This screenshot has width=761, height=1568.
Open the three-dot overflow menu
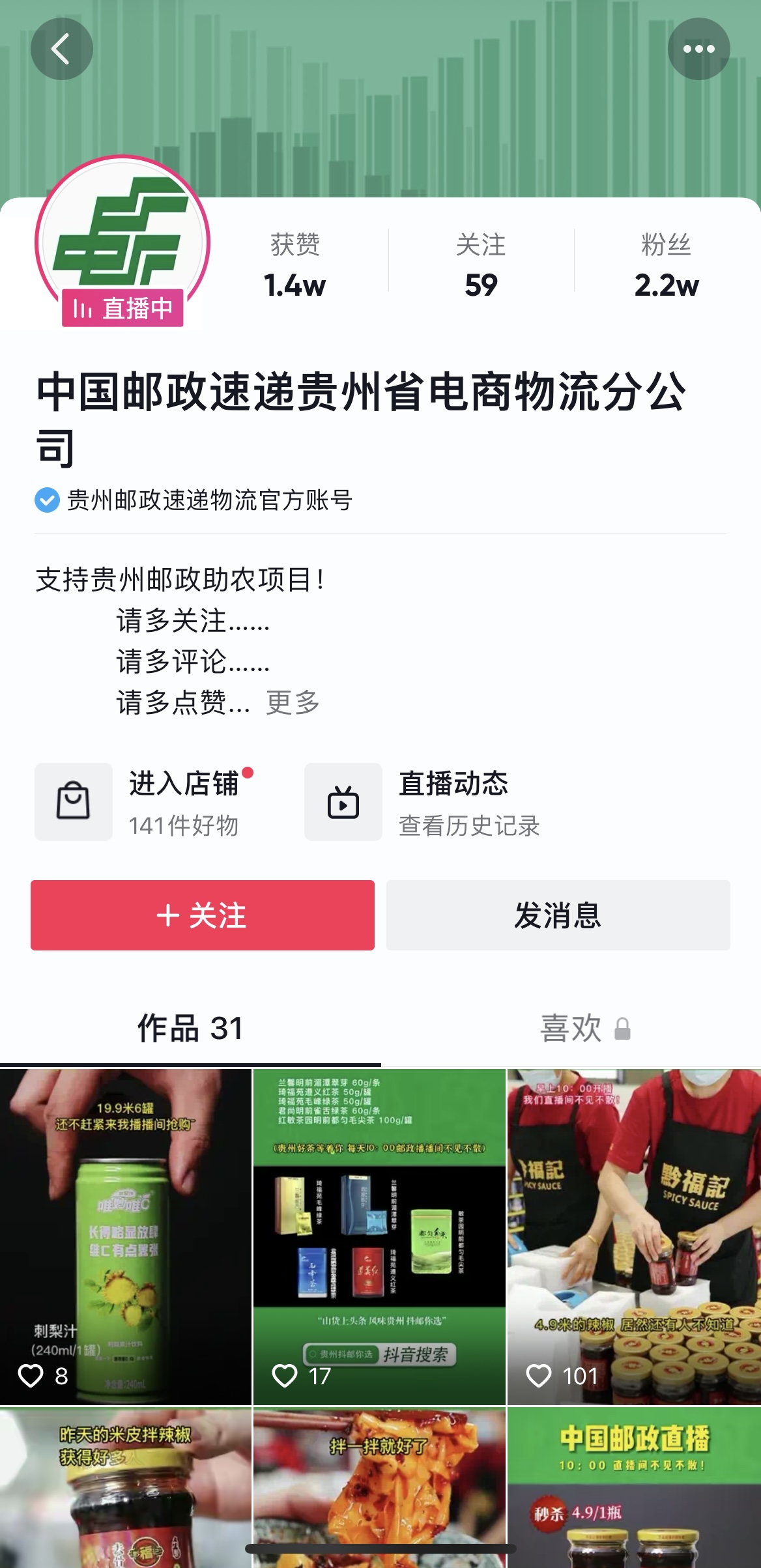point(698,49)
